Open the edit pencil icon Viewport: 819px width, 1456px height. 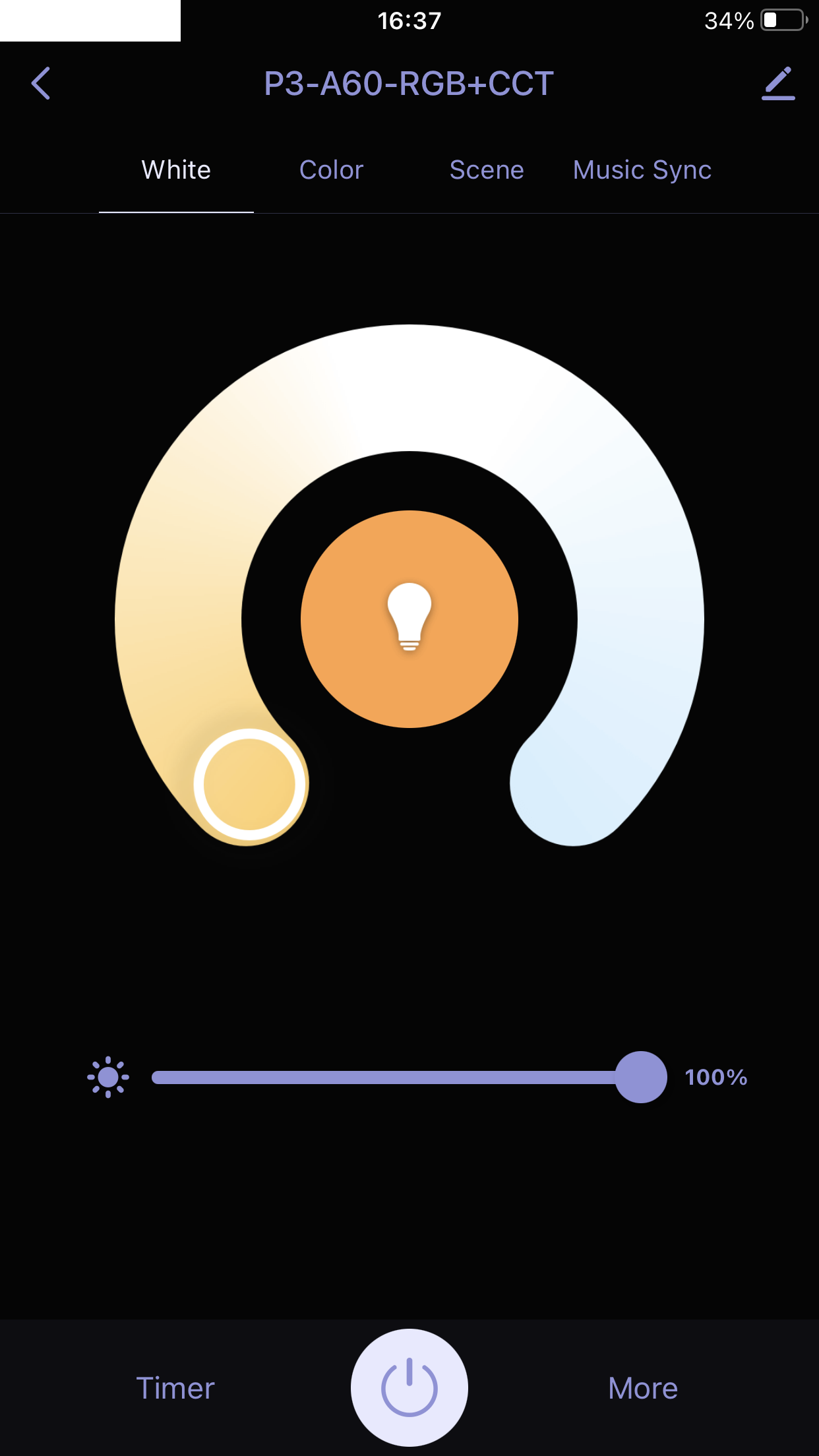(778, 84)
